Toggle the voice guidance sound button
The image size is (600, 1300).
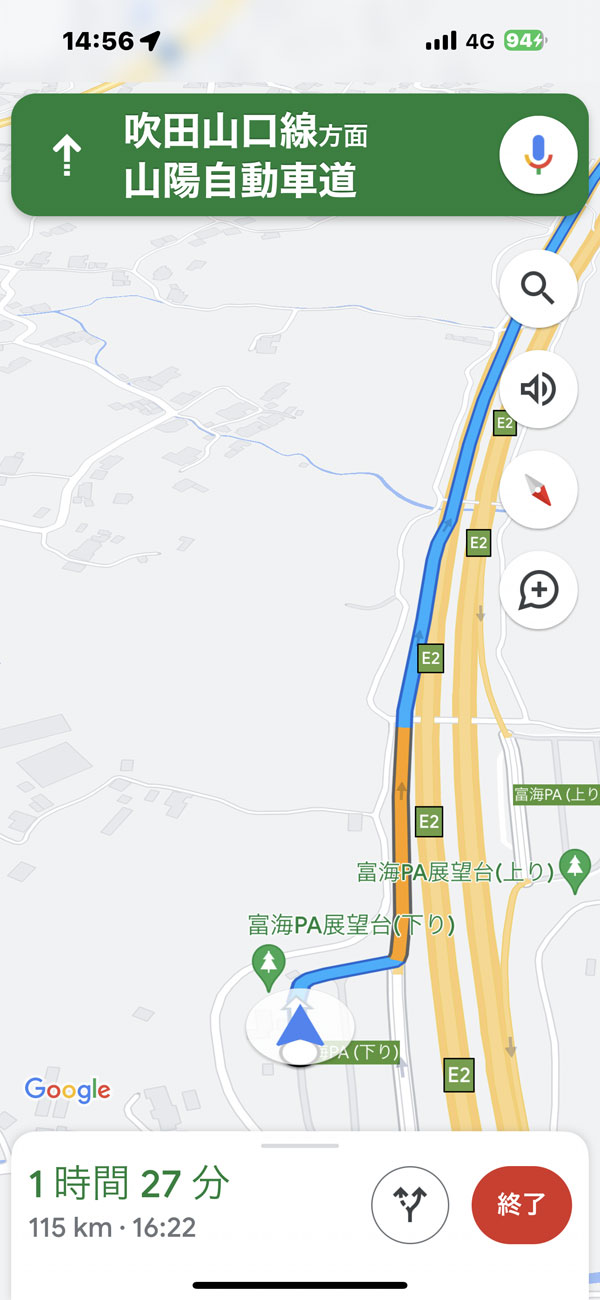pyautogui.click(x=538, y=389)
